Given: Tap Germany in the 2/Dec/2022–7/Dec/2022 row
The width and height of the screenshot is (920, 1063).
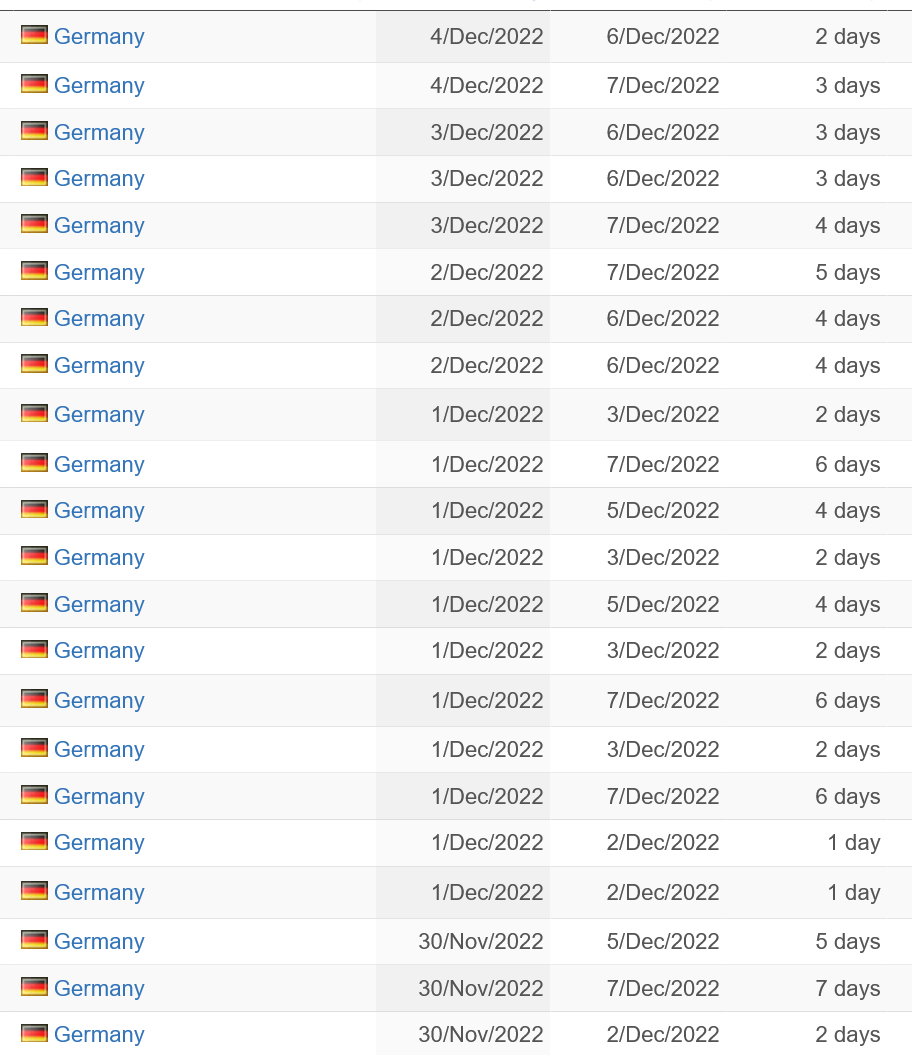Looking at the screenshot, I should point(99,273).
